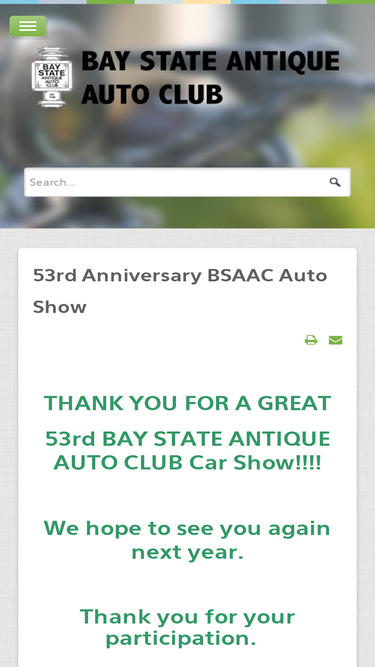
Task: Tap the magnifier search icon
Action: tap(335, 182)
